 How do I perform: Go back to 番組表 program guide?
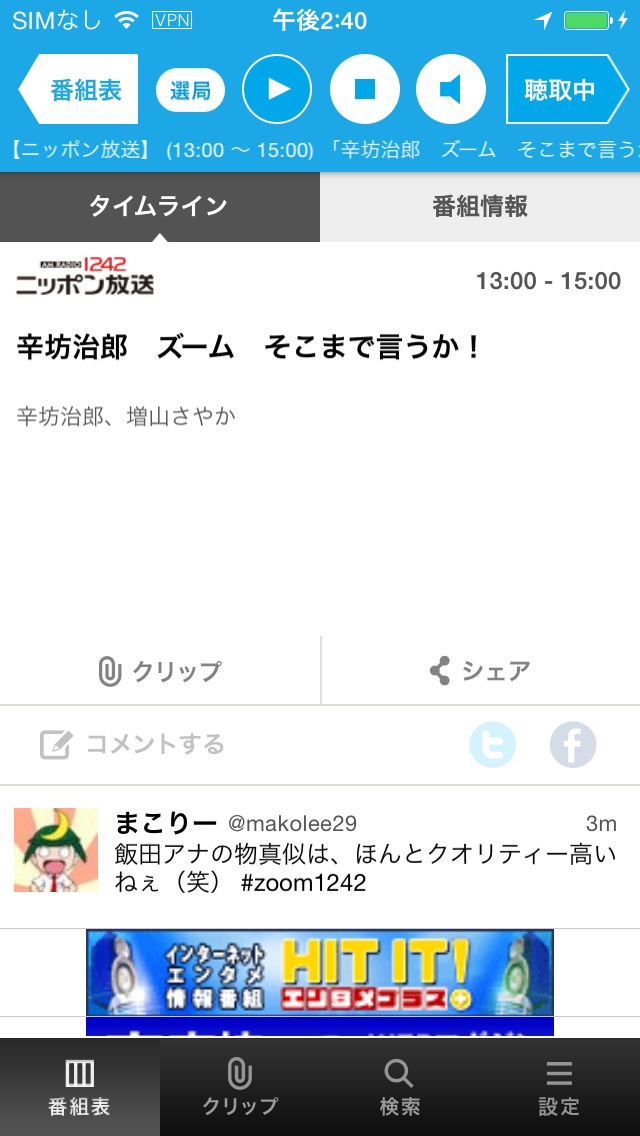pyautogui.click(x=80, y=90)
